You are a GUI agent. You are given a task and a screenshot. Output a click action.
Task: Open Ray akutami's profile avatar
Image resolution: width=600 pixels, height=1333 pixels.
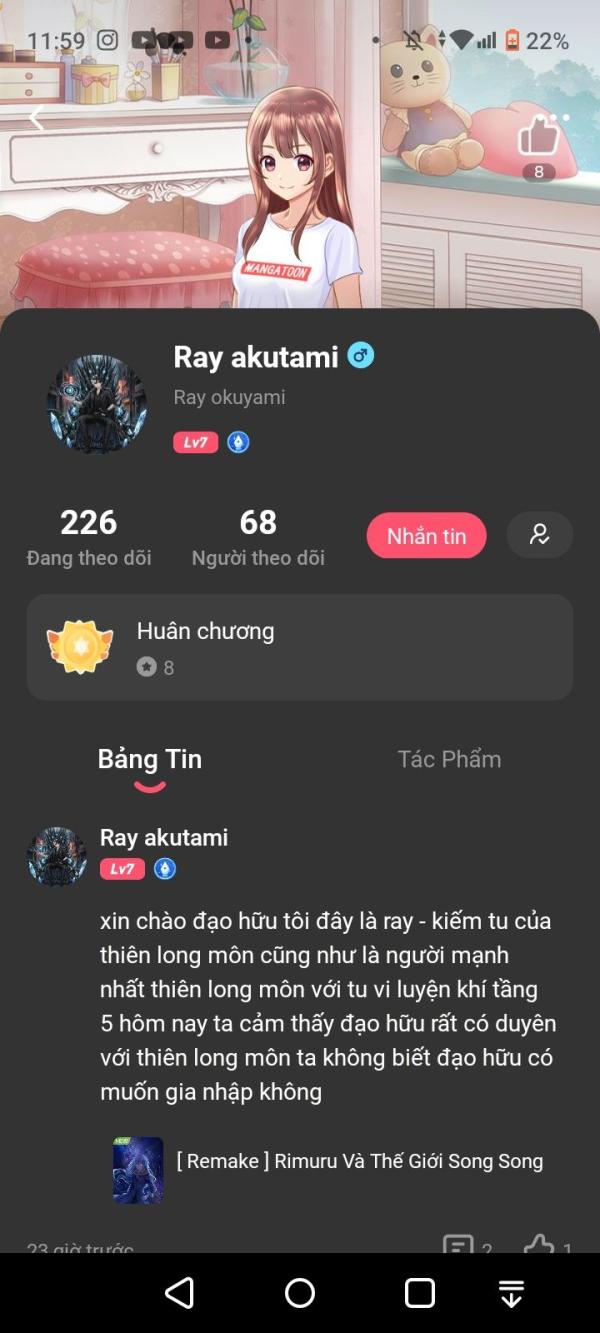(x=97, y=405)
